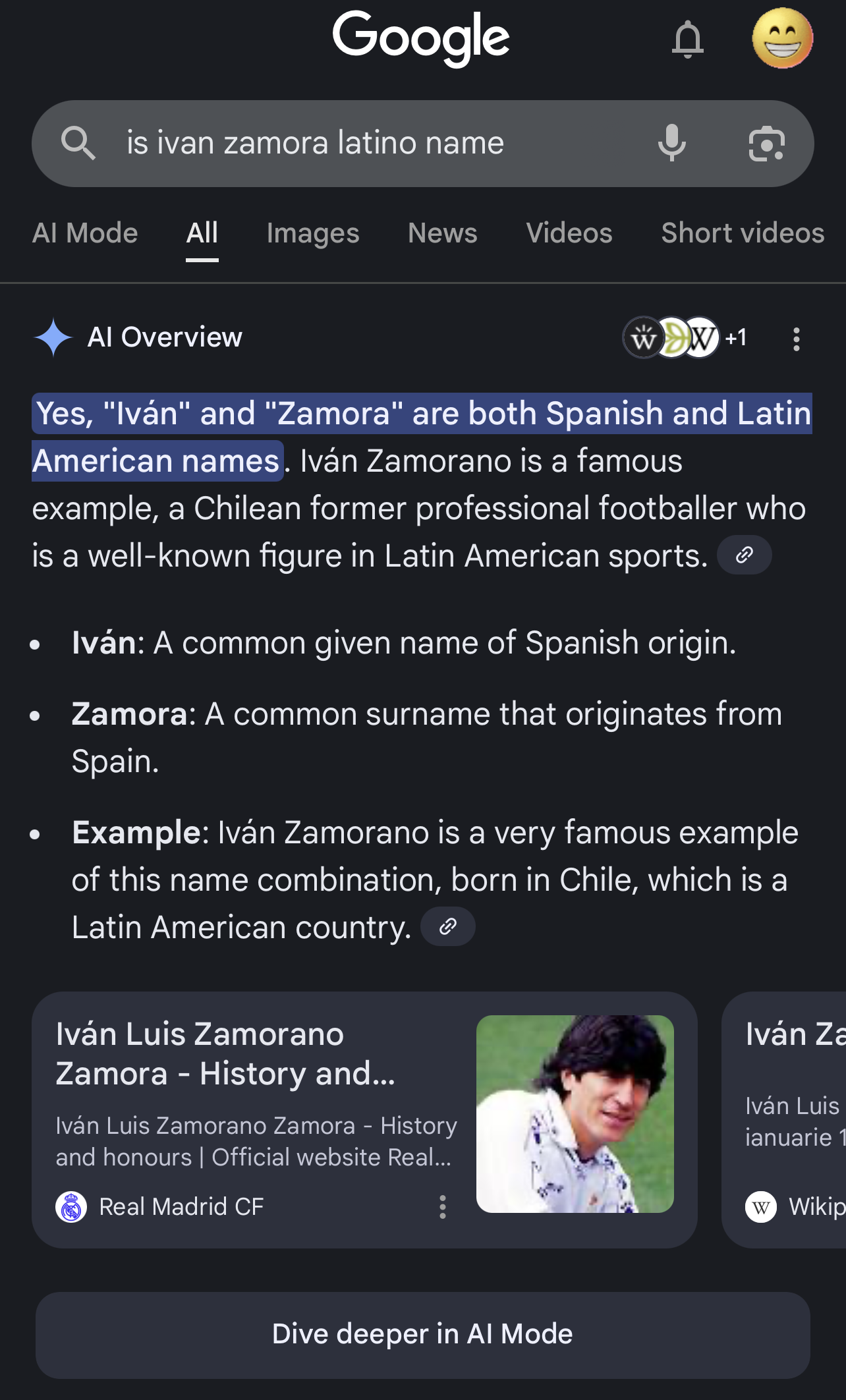Open the notifications bell
Image resolution: width=846 pixels, height=1400 pixels.
687,40
